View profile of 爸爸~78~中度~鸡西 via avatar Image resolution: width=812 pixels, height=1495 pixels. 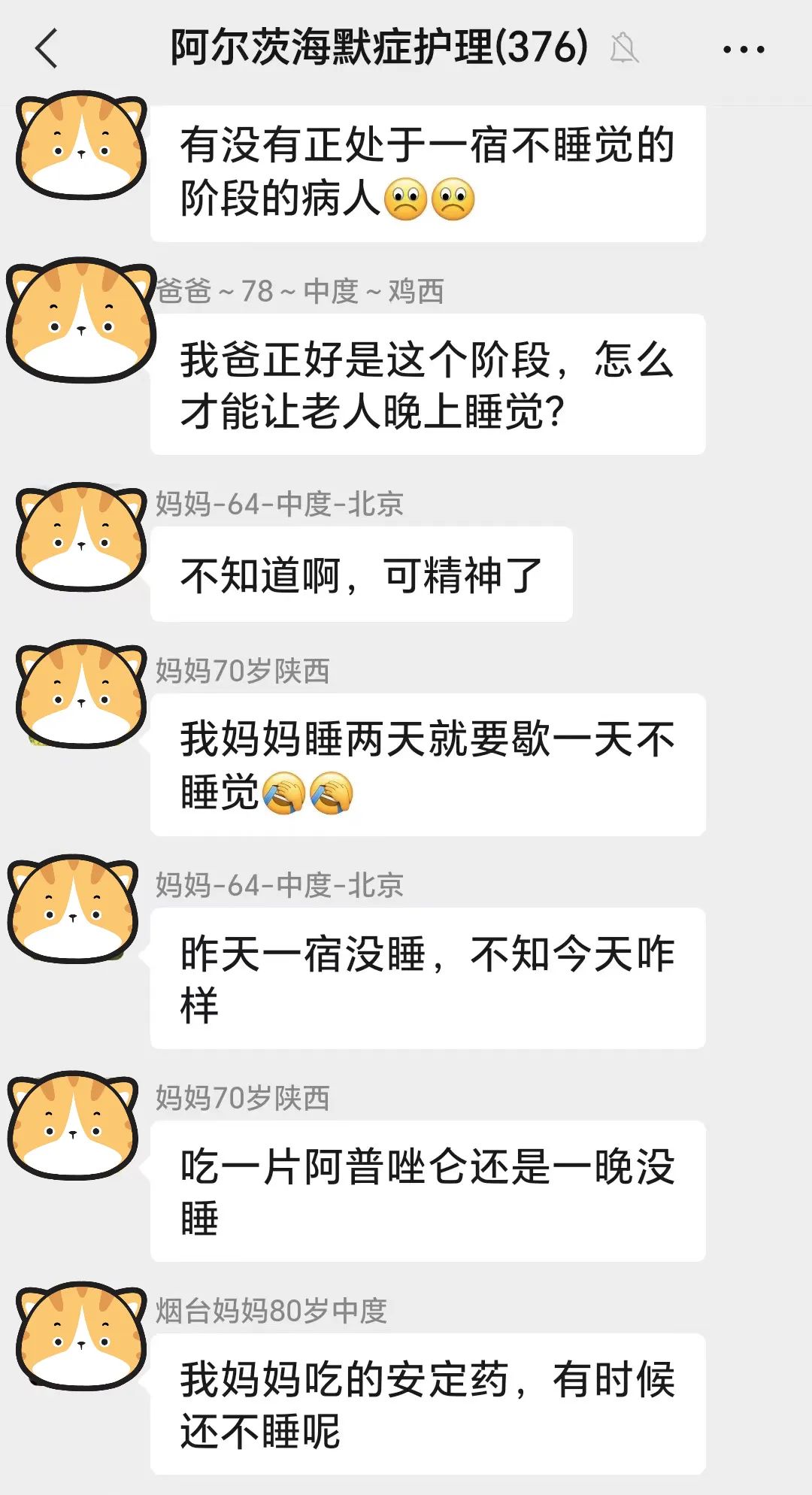pyautogui.click(x=81, y=320)
